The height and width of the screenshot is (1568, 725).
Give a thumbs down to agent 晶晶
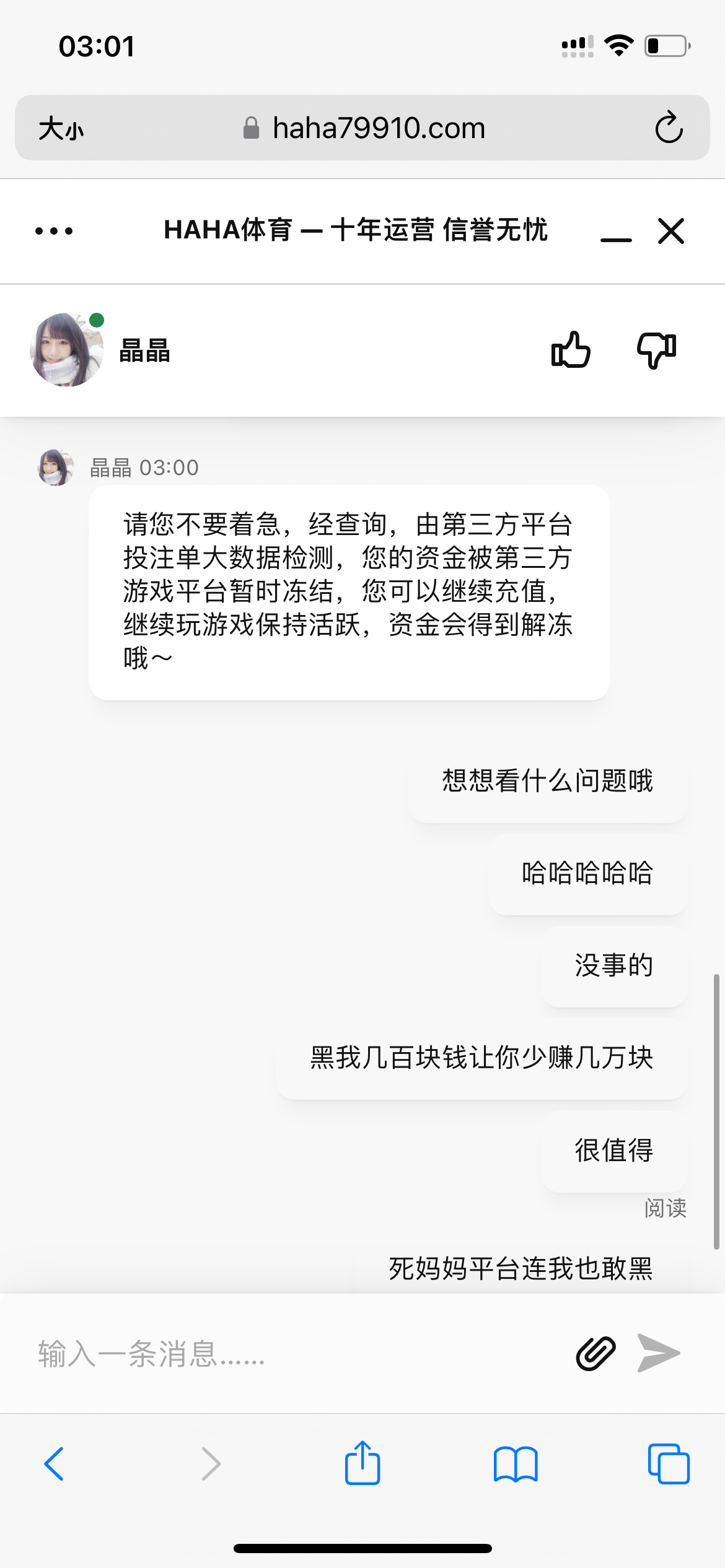click(x=656, y=351)
